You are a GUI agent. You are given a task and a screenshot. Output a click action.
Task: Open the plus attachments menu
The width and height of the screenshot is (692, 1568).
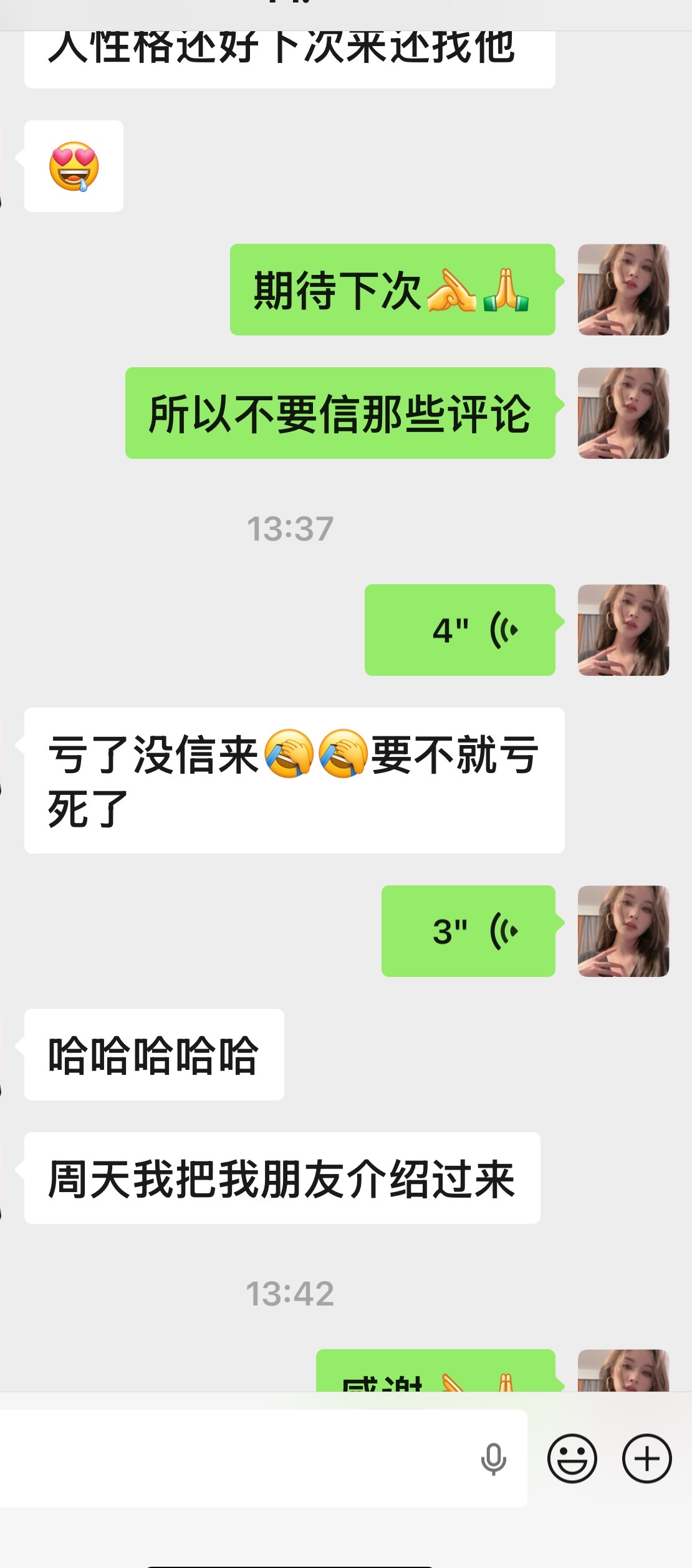click(646, 1458)
